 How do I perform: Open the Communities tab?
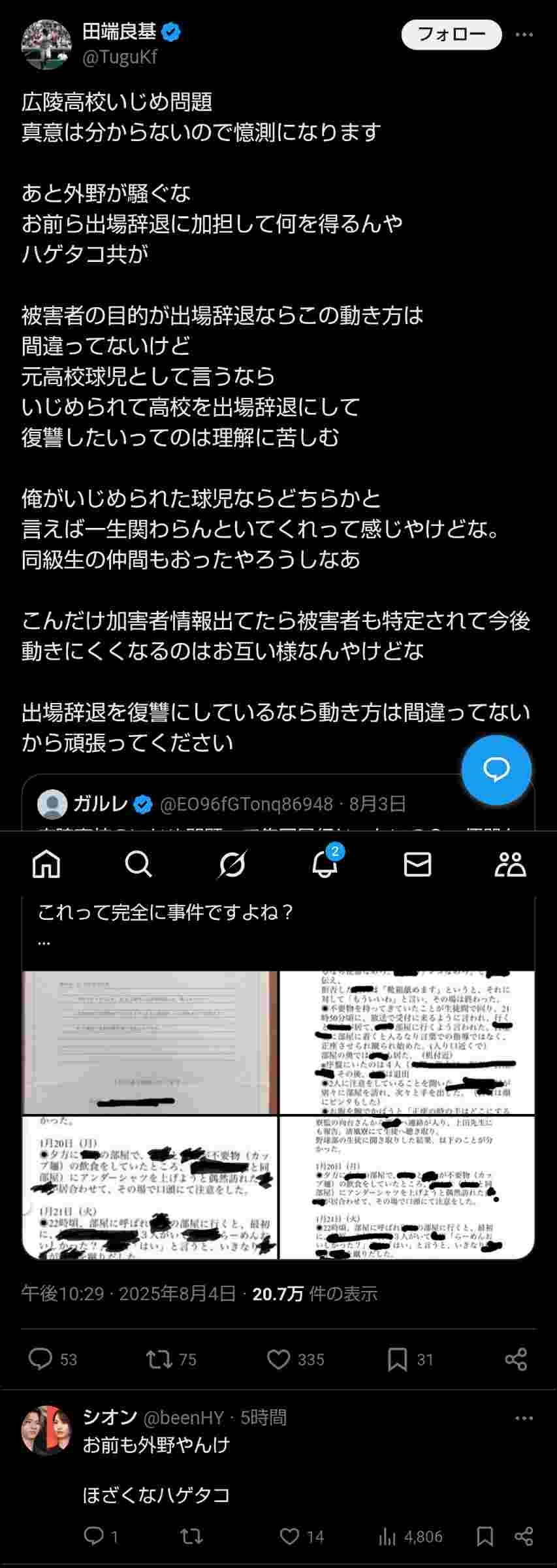(510, 864)
